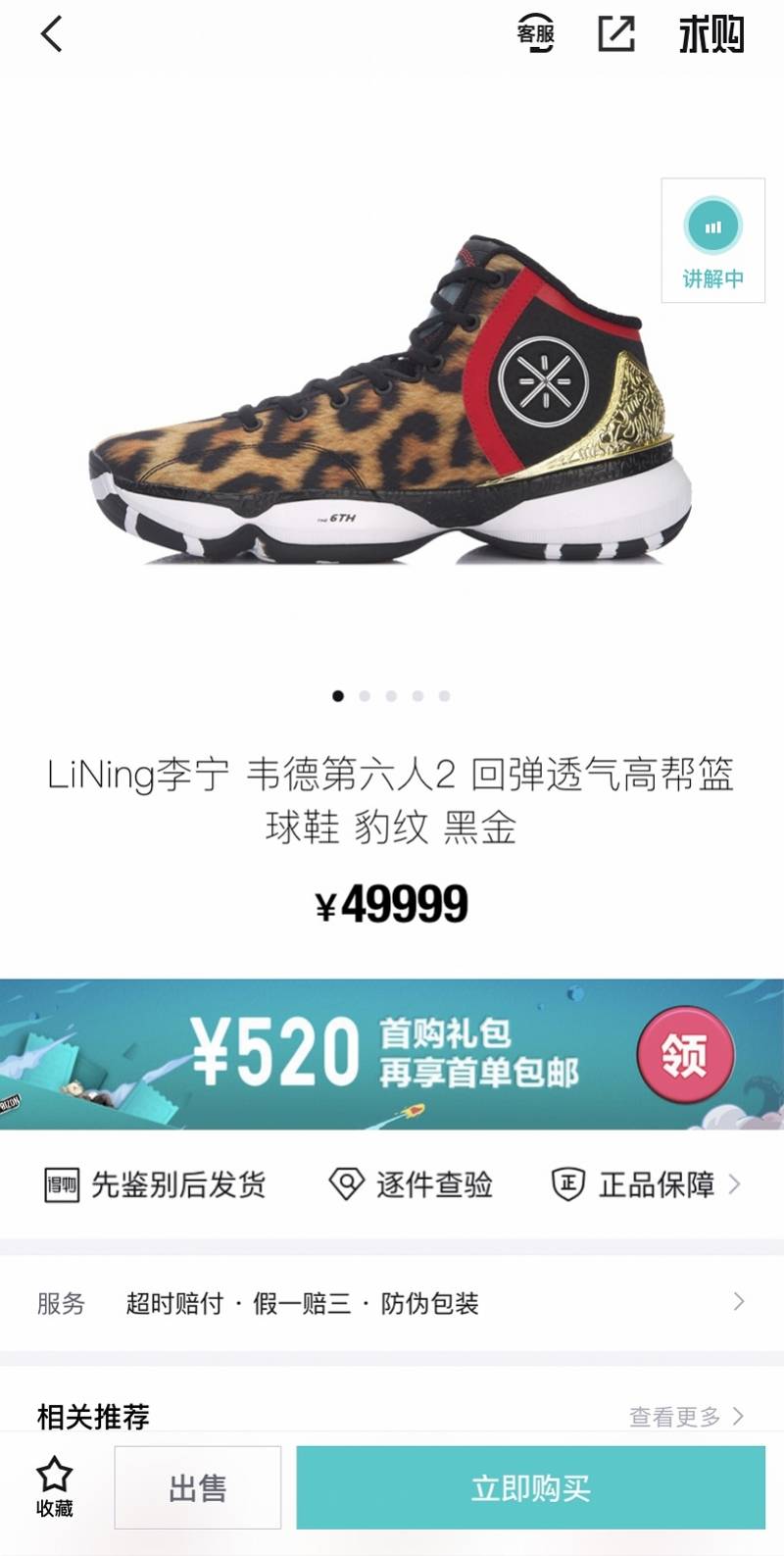
Task: Open 正品保障 authenticity guarantee details
Action: coord(647,1184)
